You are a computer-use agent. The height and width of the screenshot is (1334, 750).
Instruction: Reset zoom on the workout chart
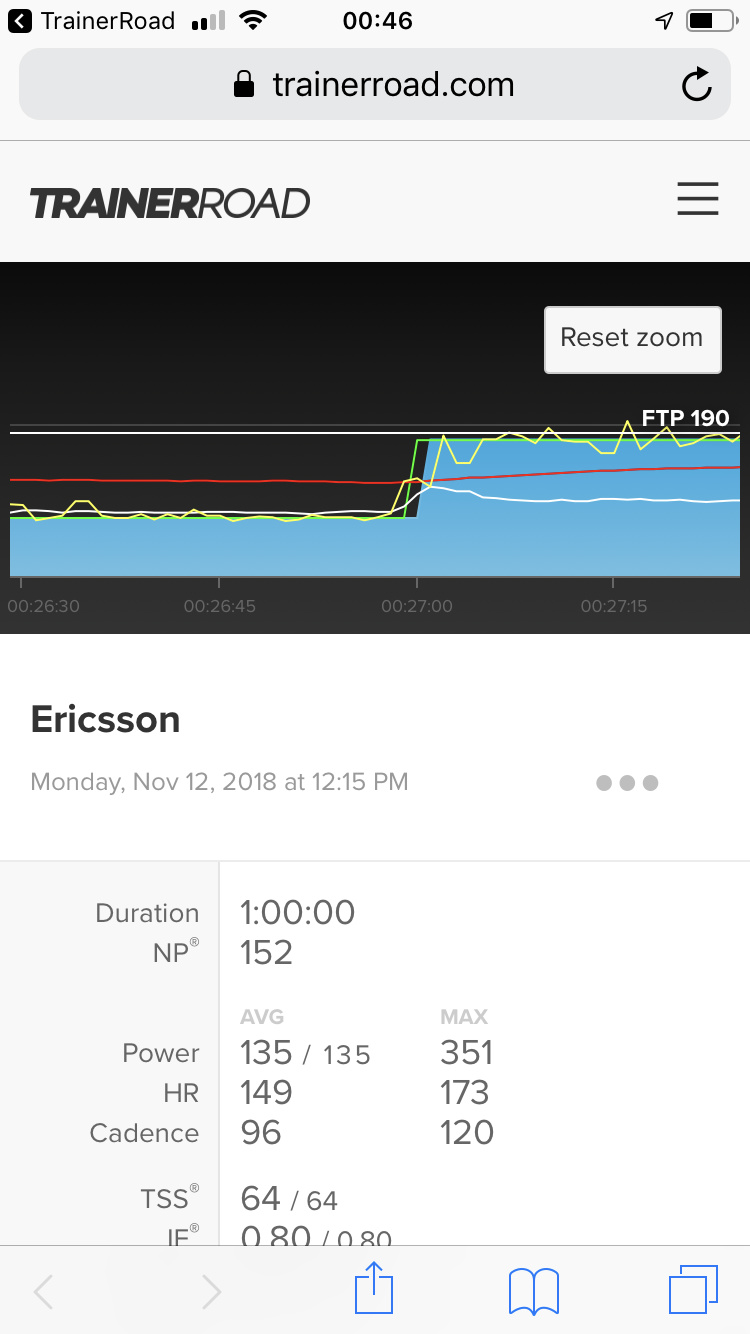pyautogui.click(x=632, y=339)
